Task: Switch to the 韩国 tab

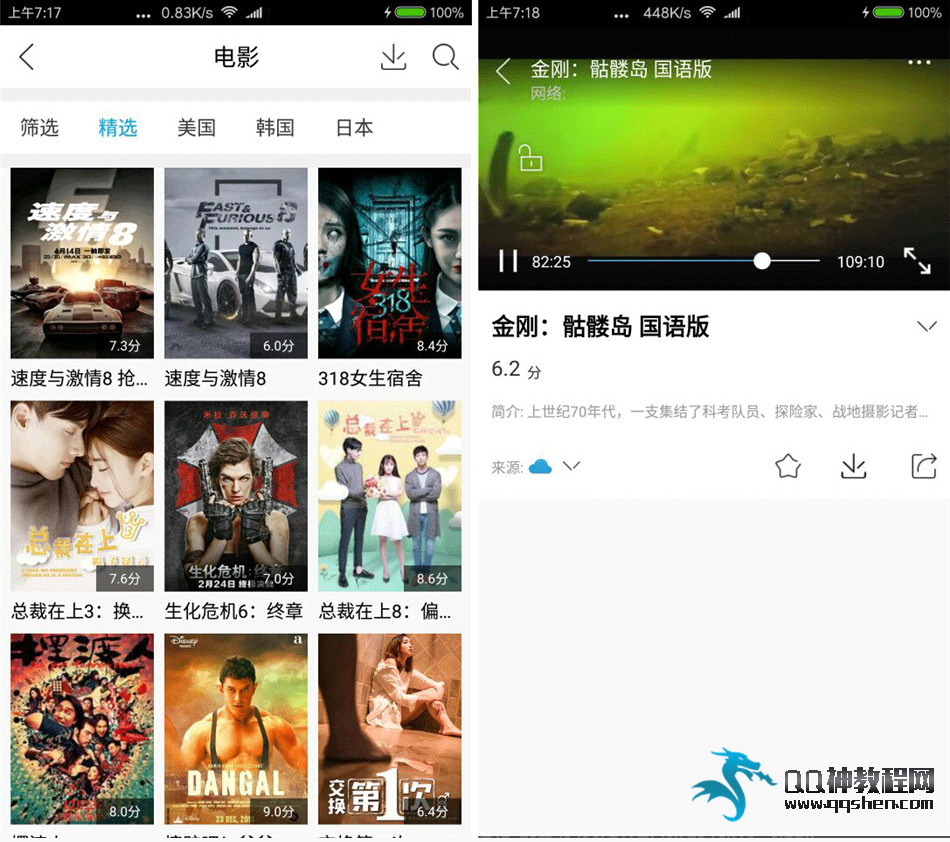Action: [x=275, y=128]
